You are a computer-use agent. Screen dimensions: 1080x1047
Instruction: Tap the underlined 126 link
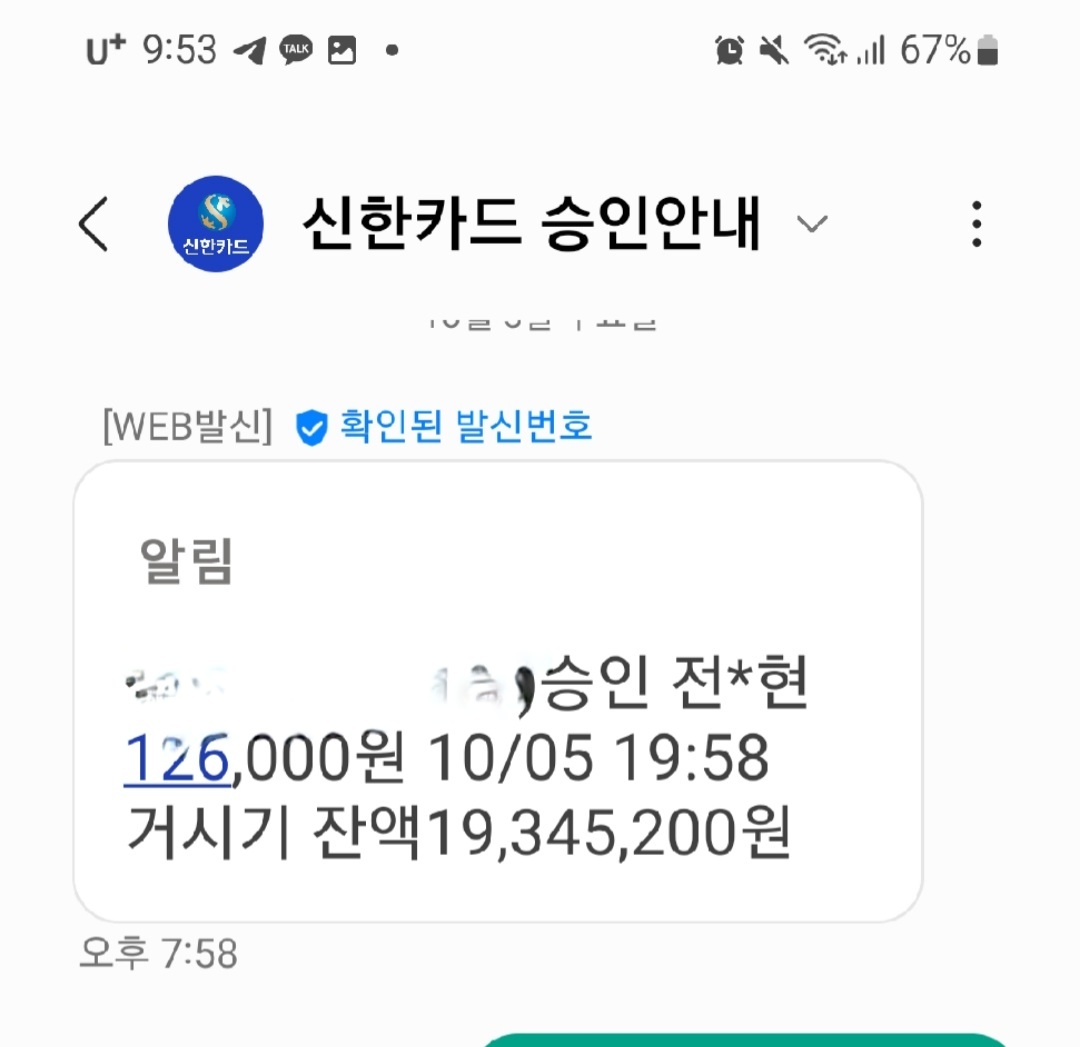(177, 760)
